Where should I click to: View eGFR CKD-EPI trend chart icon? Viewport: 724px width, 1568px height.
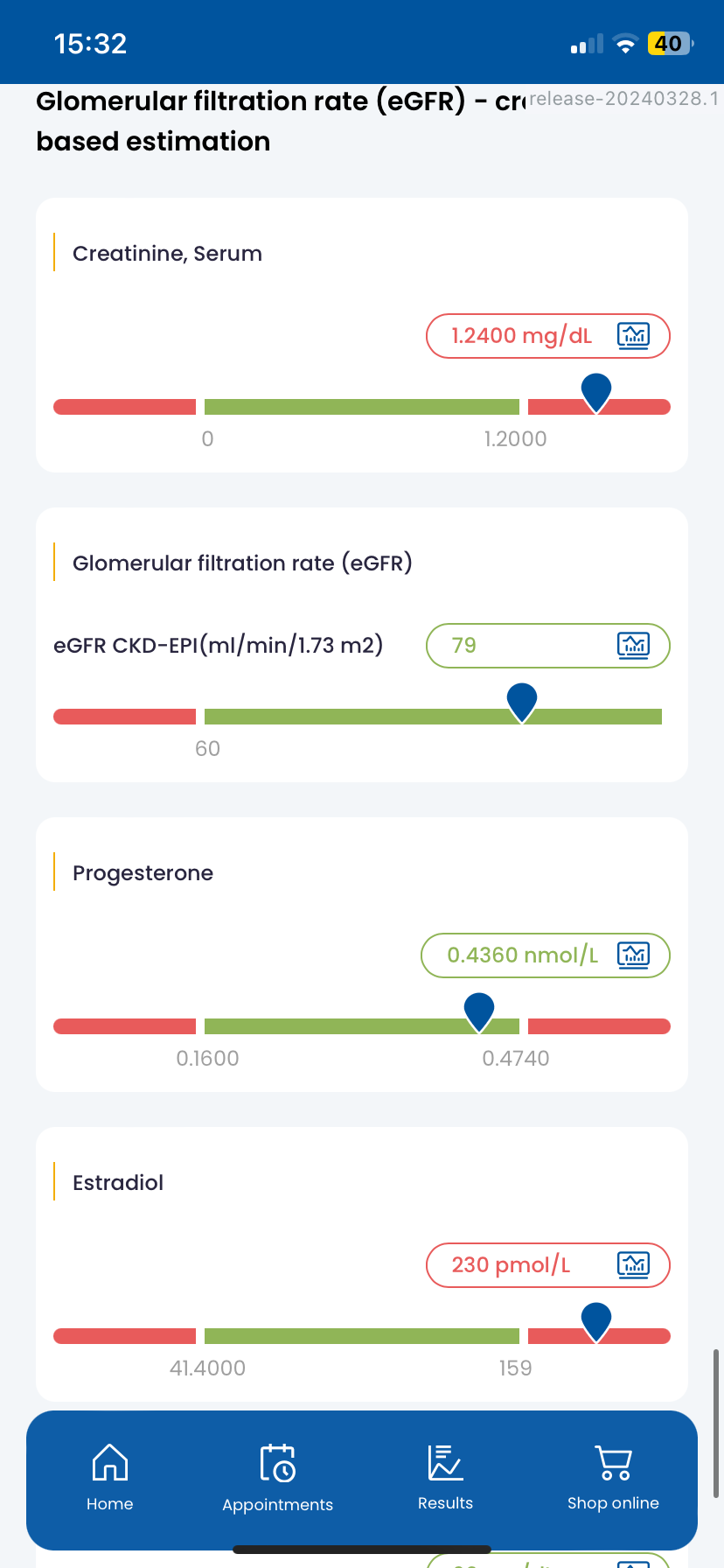633,645
